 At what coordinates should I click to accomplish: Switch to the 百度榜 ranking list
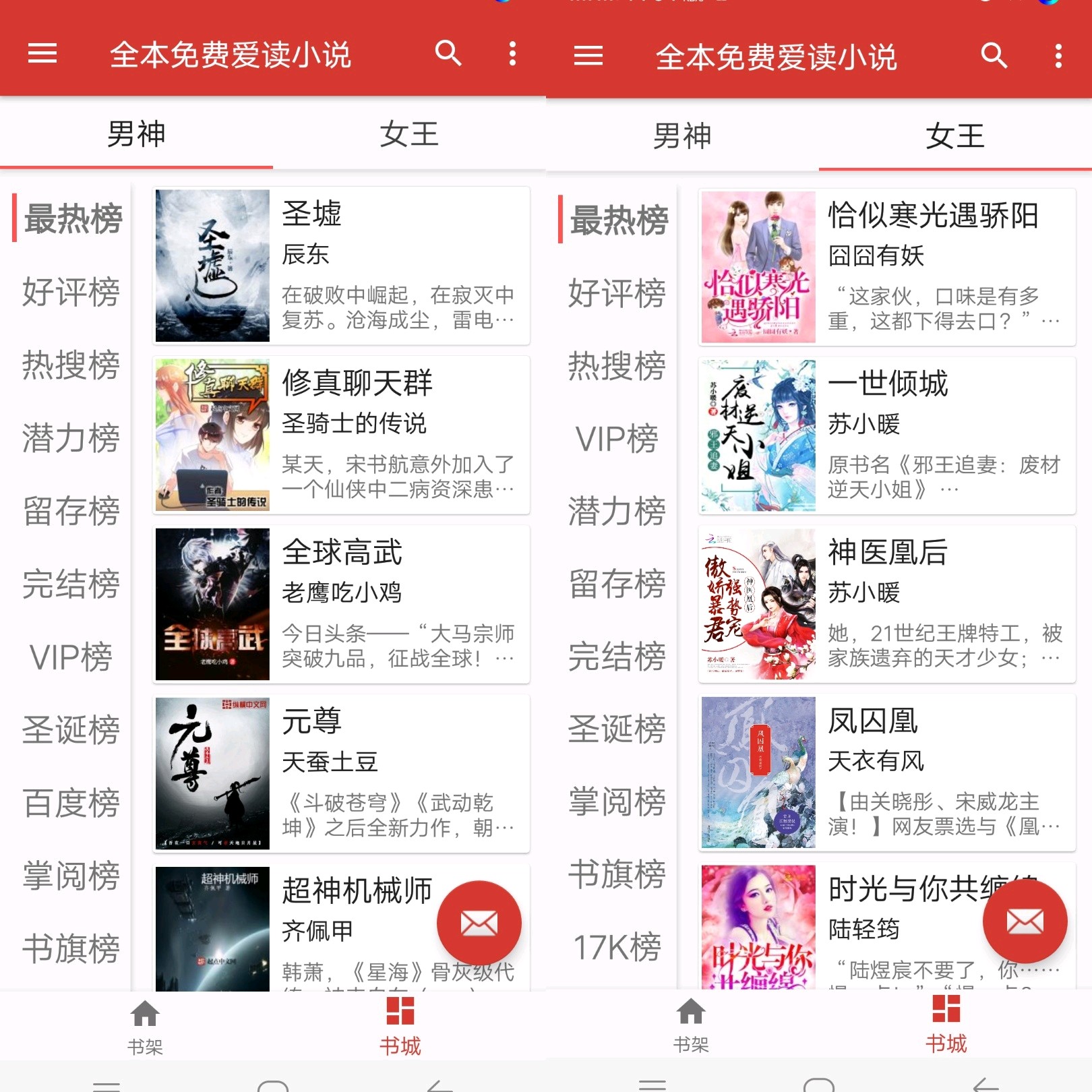click(x=71, y=803)
